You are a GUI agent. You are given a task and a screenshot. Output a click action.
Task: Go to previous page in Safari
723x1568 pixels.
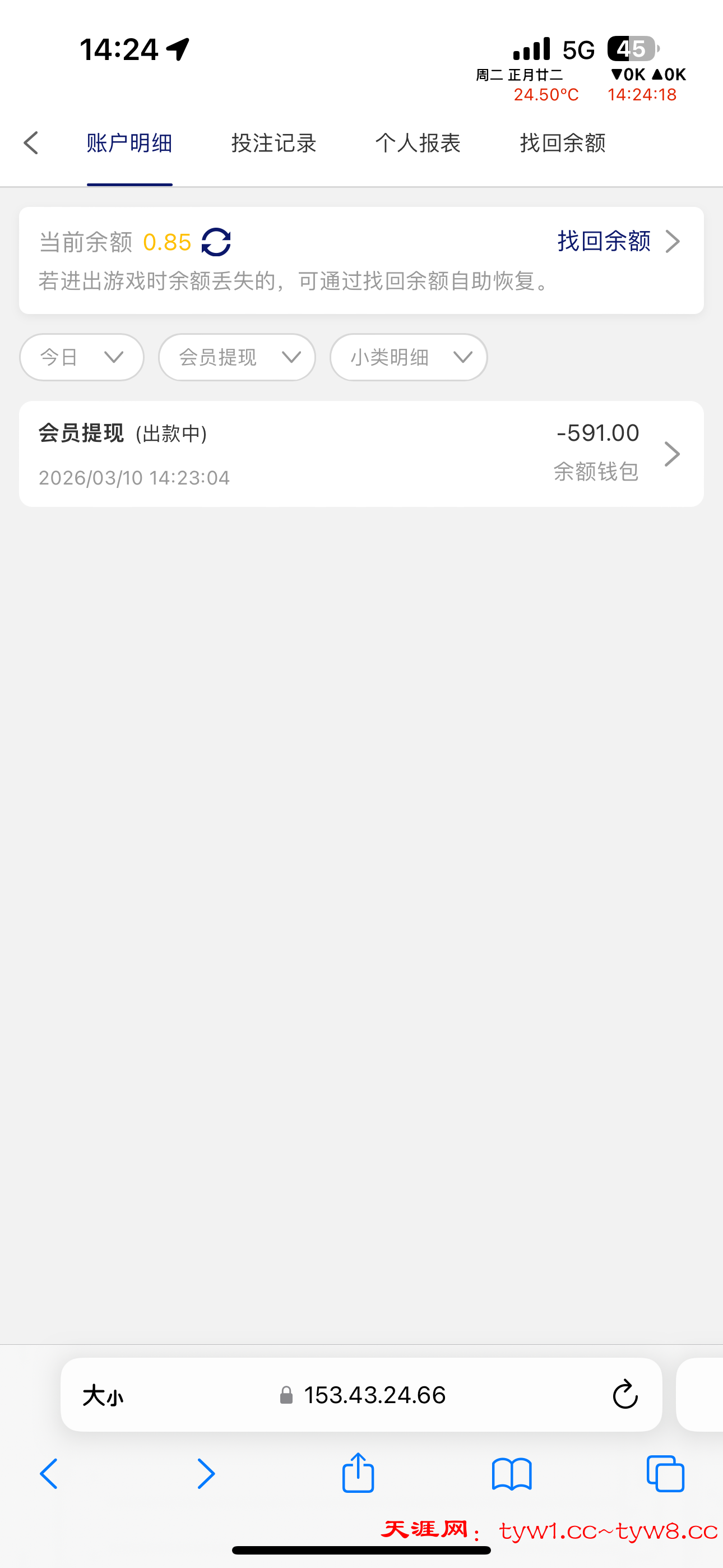point(49,1474)
